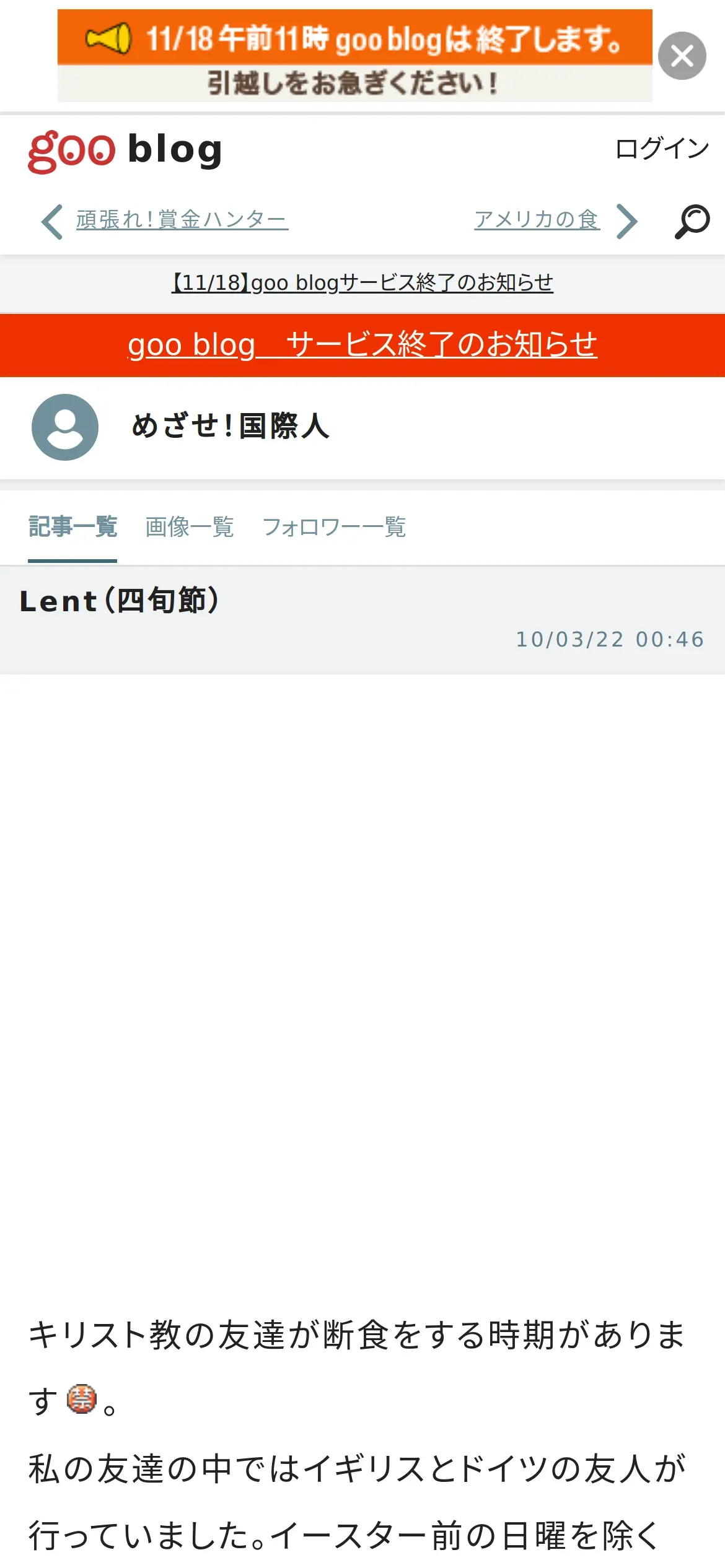Screen dimensions: 725x1568
Task: Dismiss the goo blog closing banner
Action: click(682, 56)
